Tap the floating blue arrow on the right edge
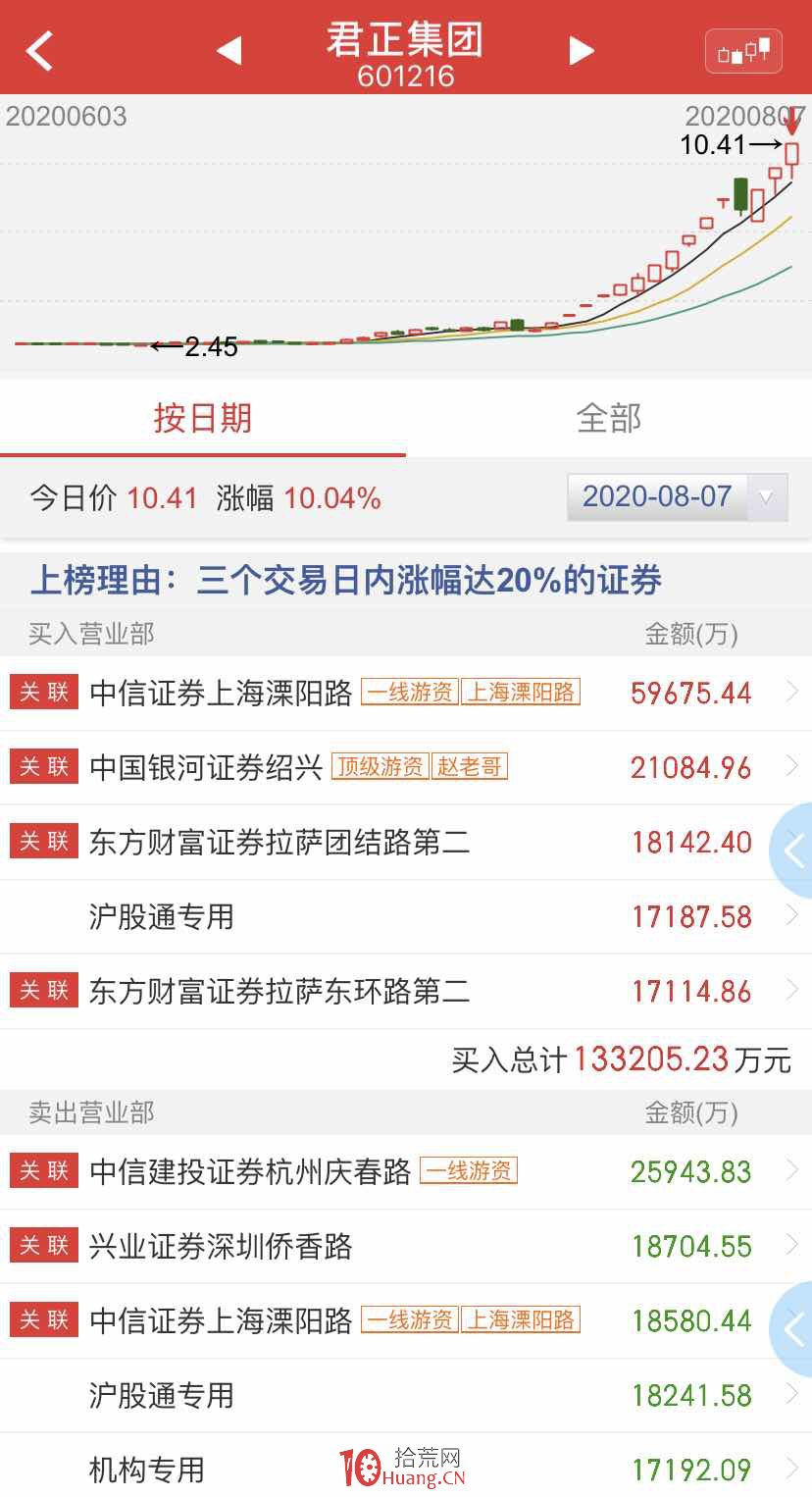Screen dimensions: 812x1497 [x=796, y=852]
